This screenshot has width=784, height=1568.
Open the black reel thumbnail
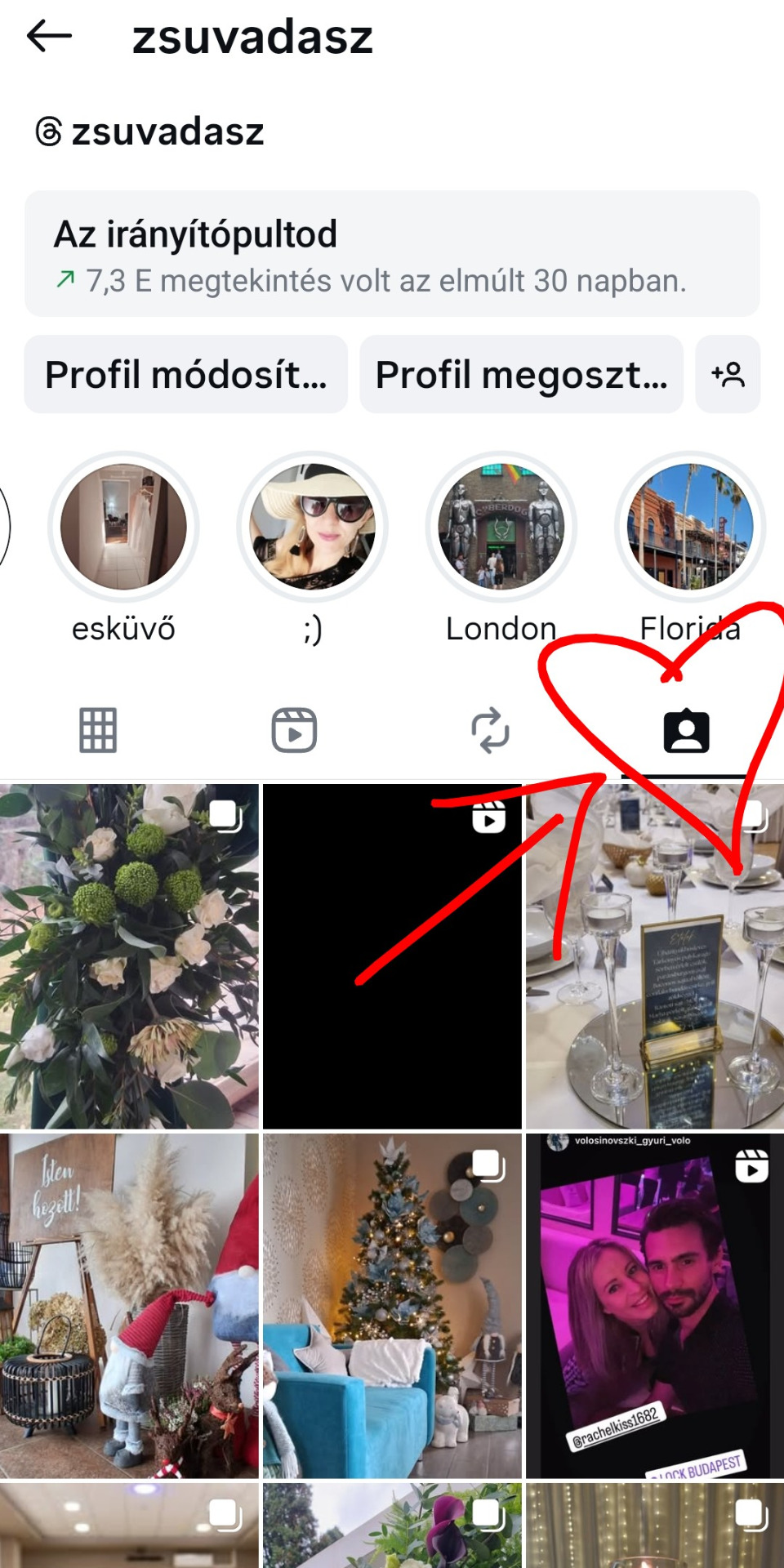(392, 957)
